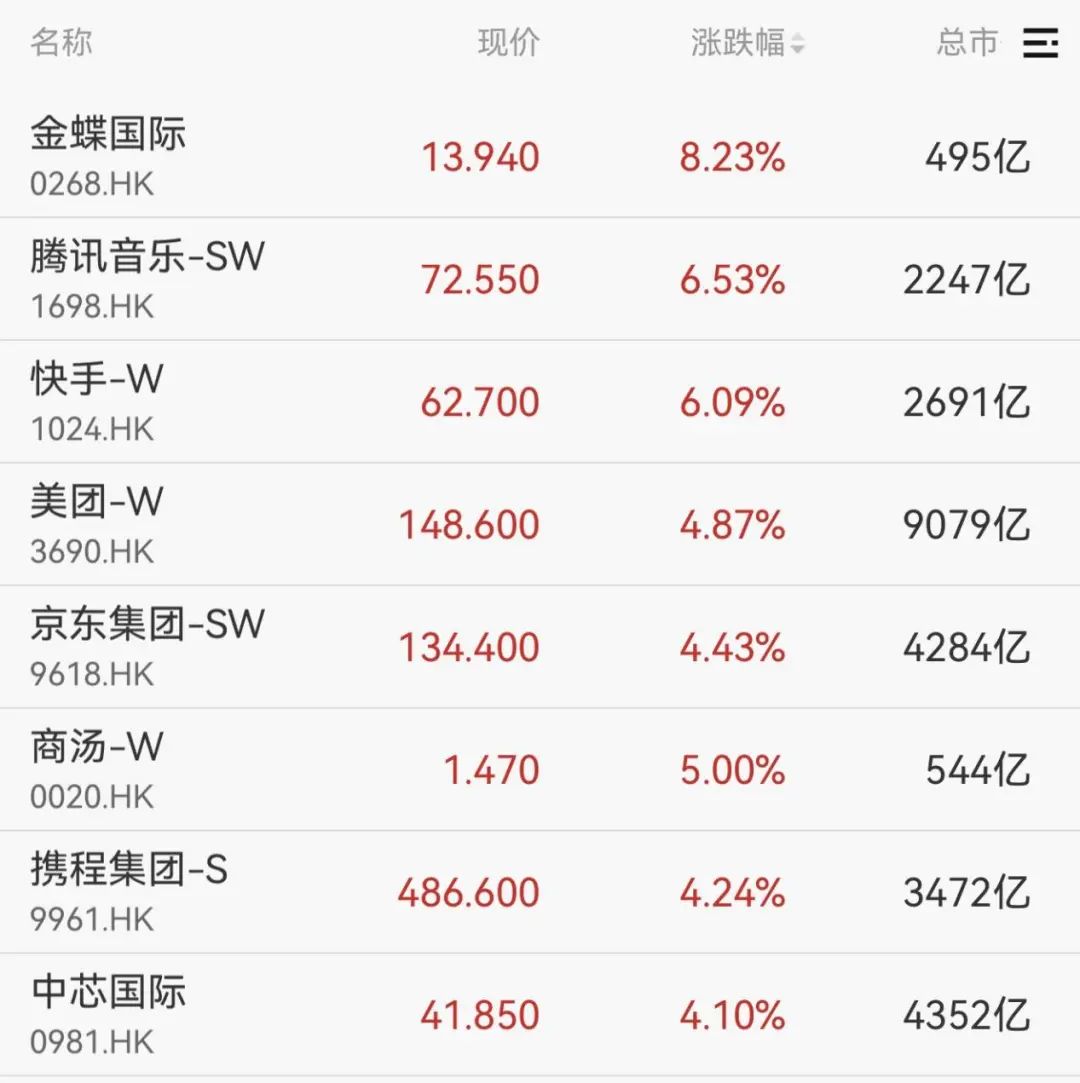Image resolution: width=1080 pixels, height=1083 pixels.
Task: Sort the list by 涨跌幅
Action: coord(747,43)
